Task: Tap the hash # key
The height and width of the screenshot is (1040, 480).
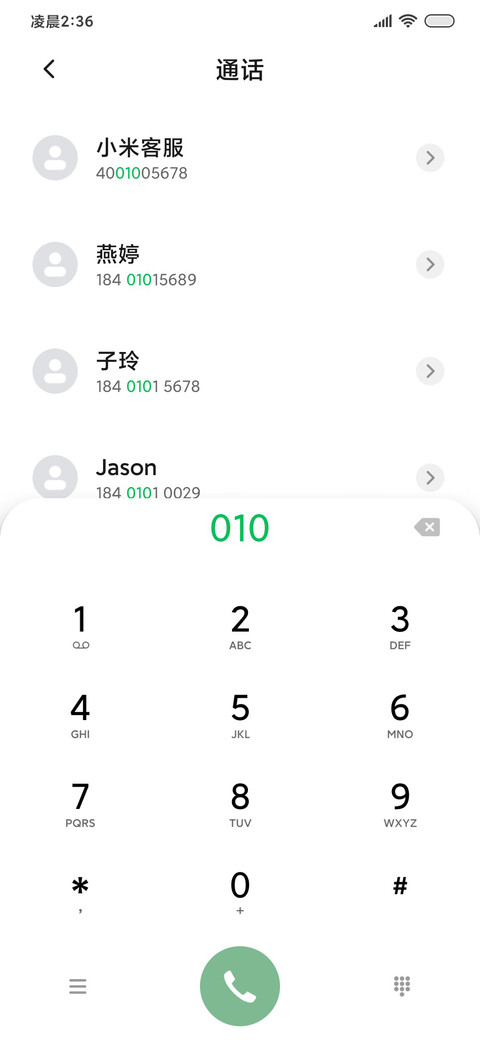Action: pyautogui.click(x=400, y=887)
